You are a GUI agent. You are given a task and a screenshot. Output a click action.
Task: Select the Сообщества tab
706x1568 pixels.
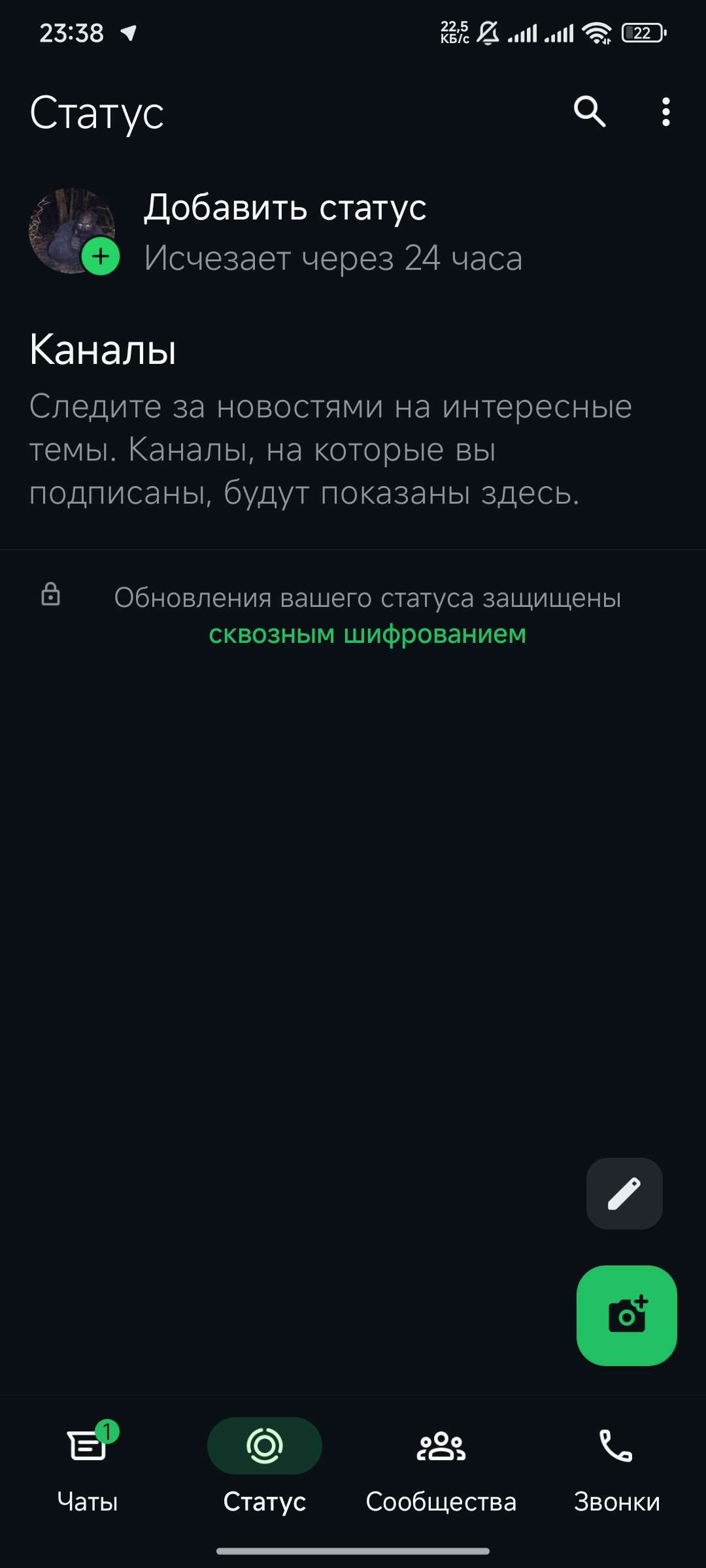(x=441, y=1445)
